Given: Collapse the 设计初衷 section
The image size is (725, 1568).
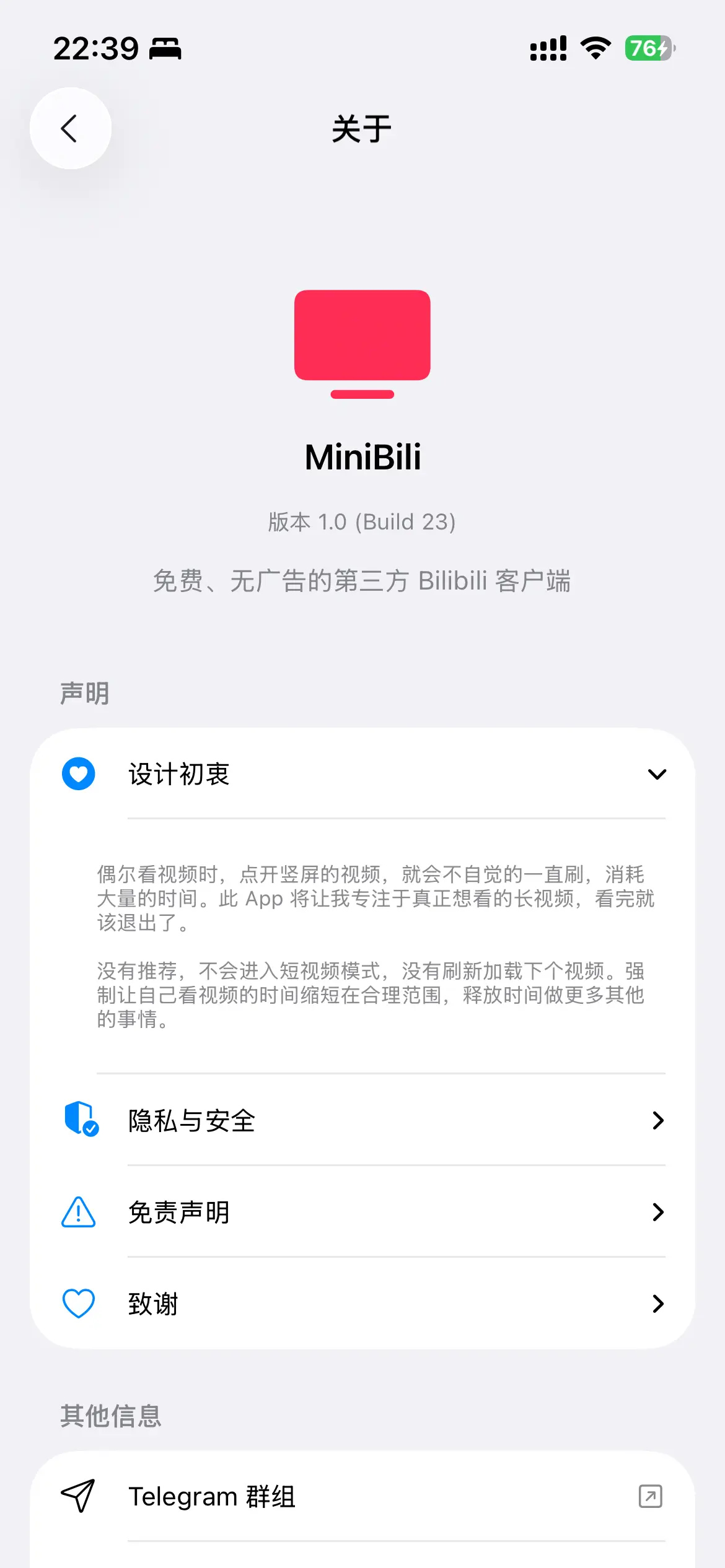Looking at the screenshot, I should pyautogui.click(x=656, y=773).
